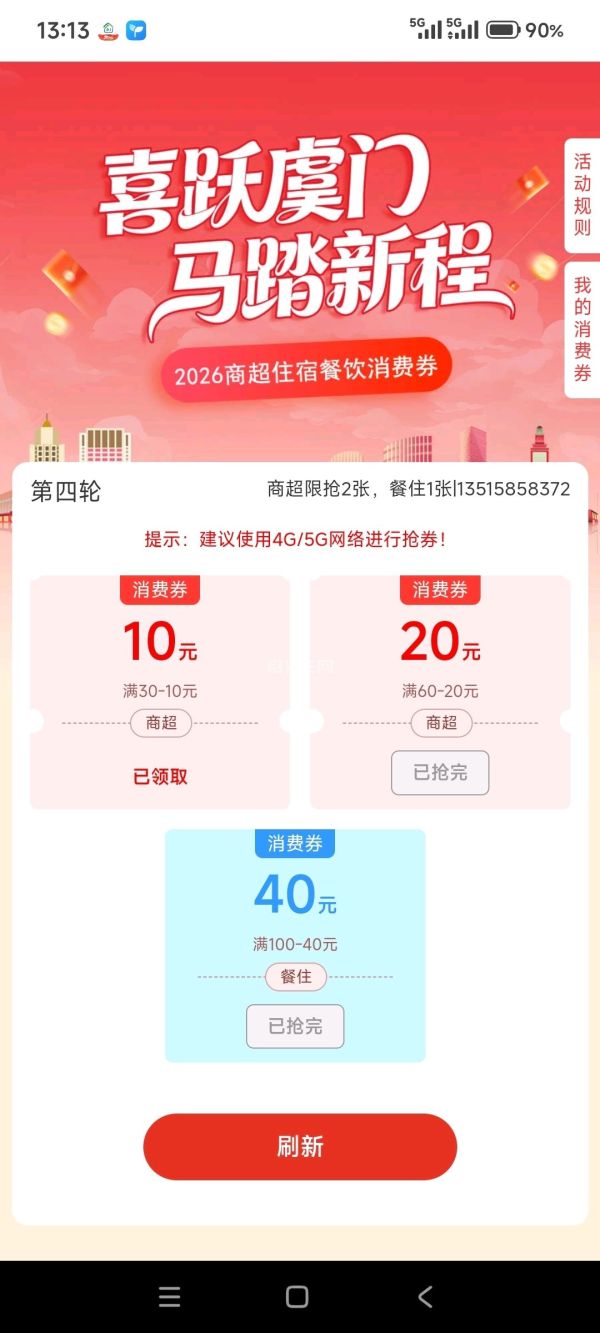The image size is (600, 1333).
Task: Tap the red 刷新 button
Action: coord(300,1146)
